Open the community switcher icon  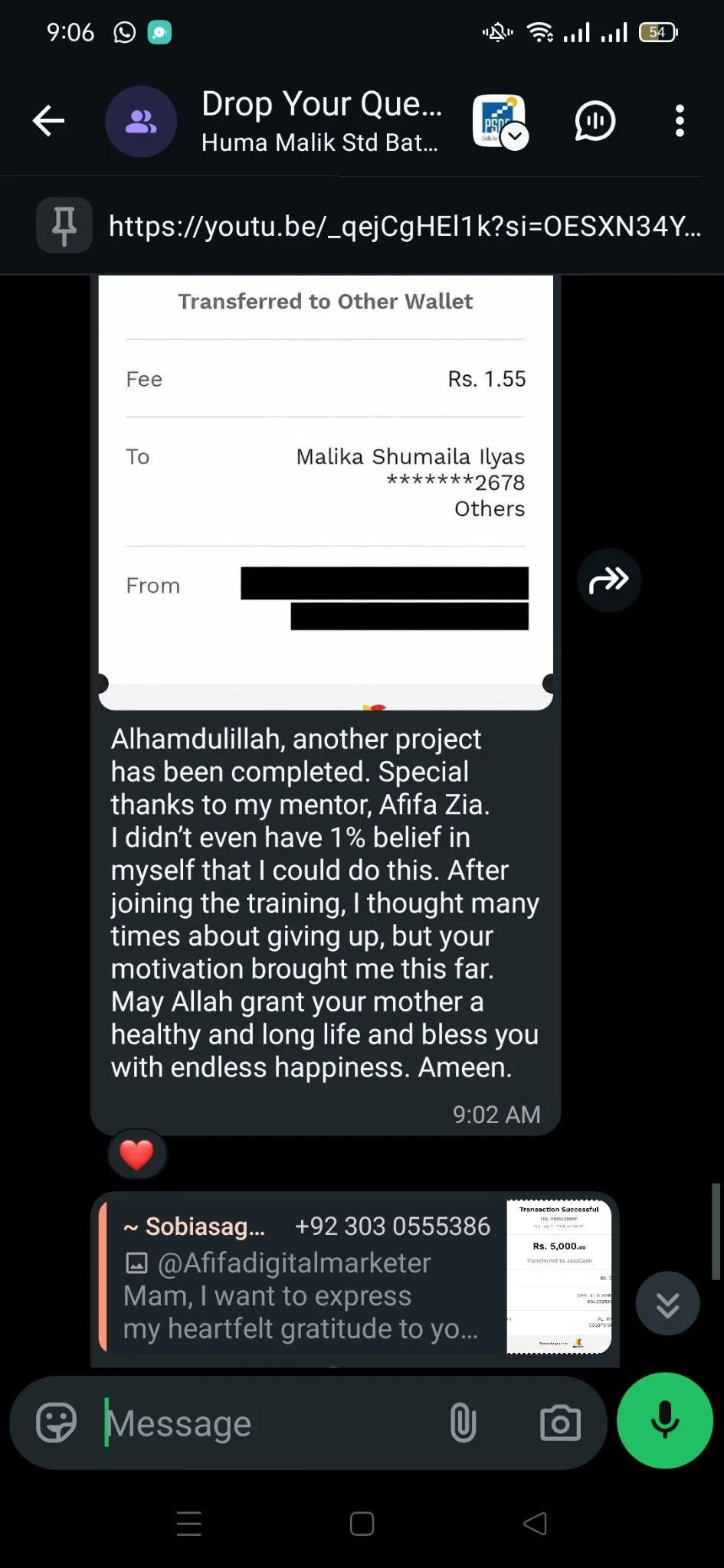coord(500,121)
